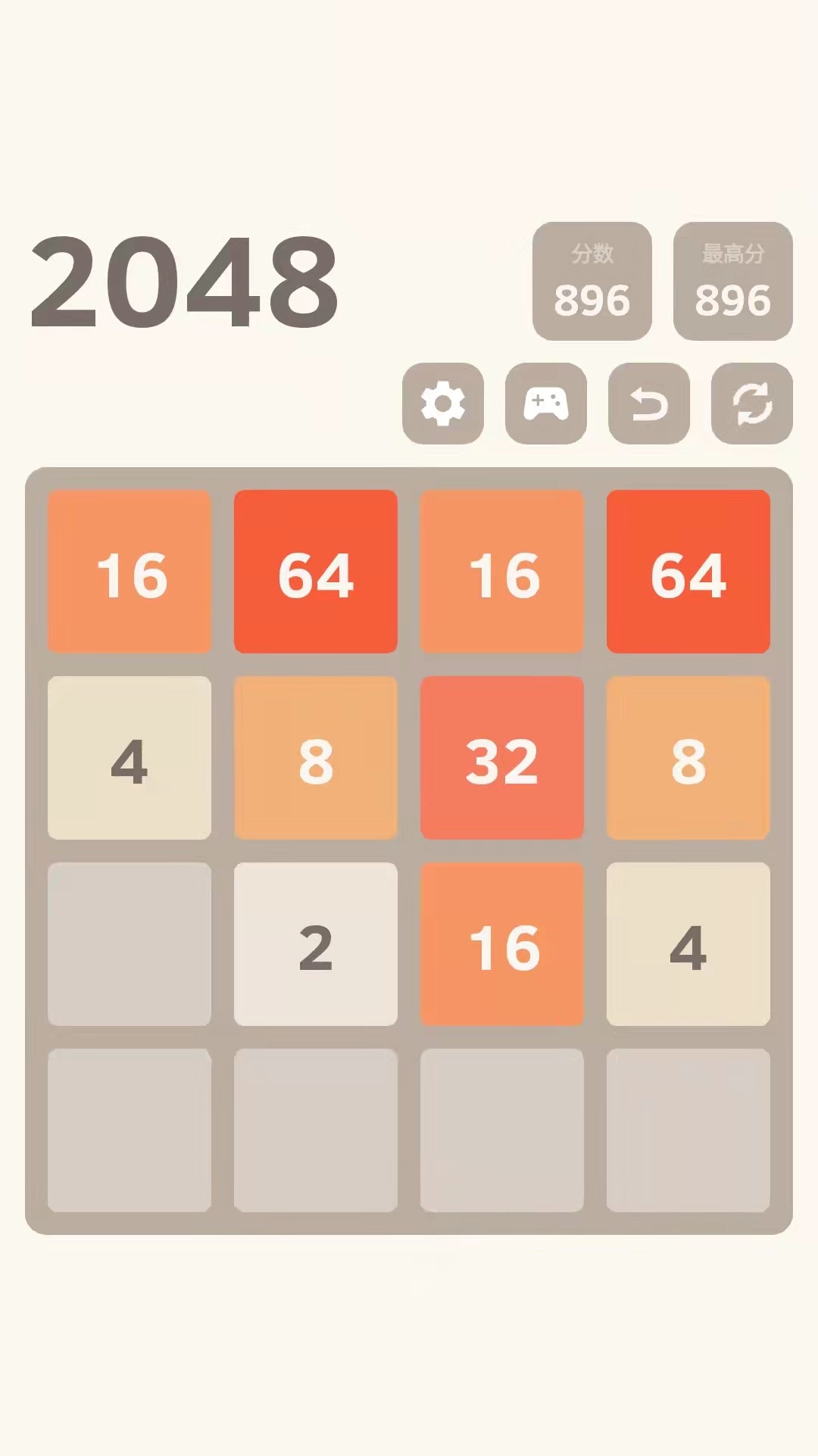818x1456 pixels.
Task: Restart the game with refresh icon
Action: pos(752,404)
